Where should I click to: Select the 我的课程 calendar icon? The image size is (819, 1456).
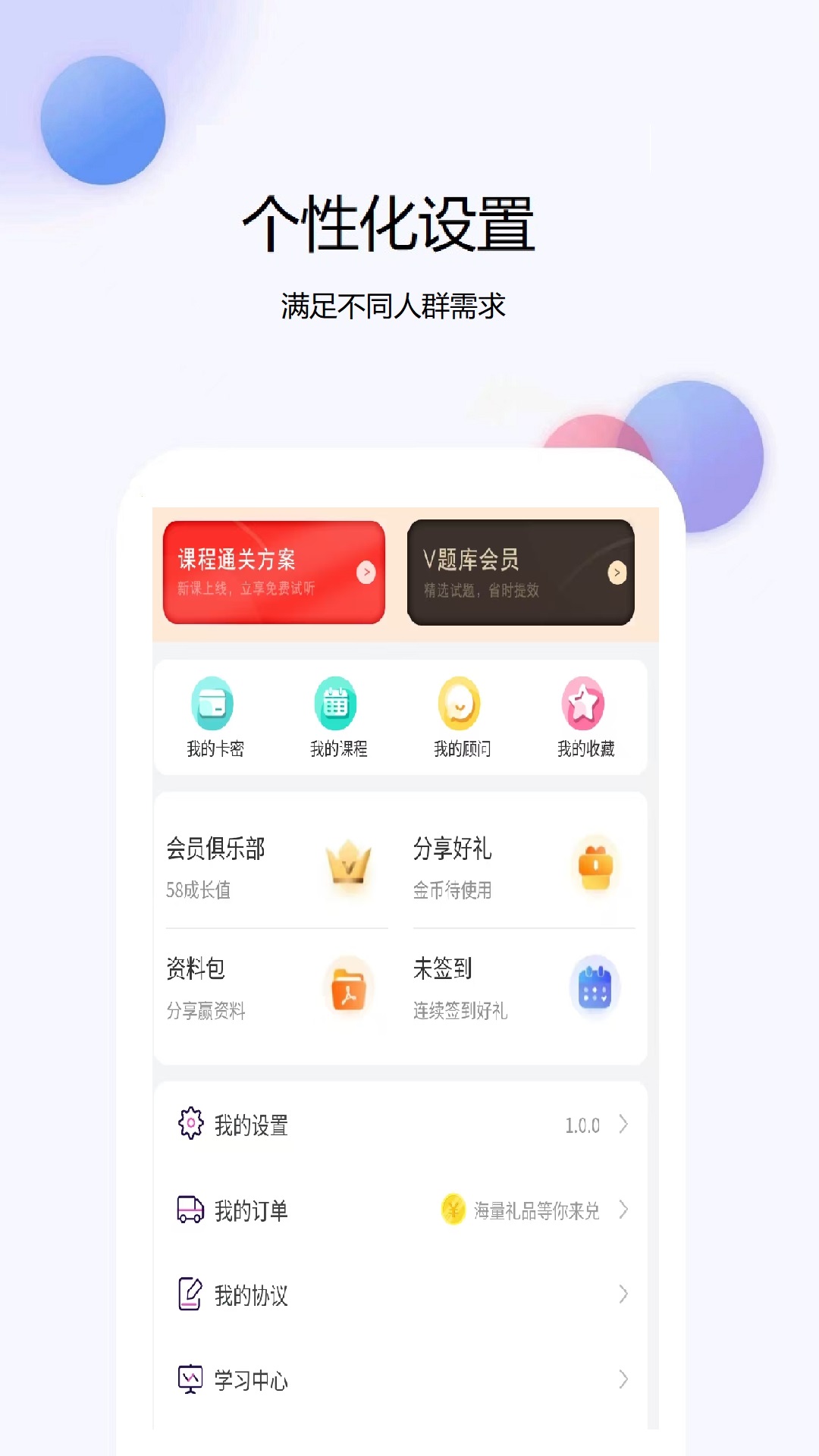click(337, 704)
